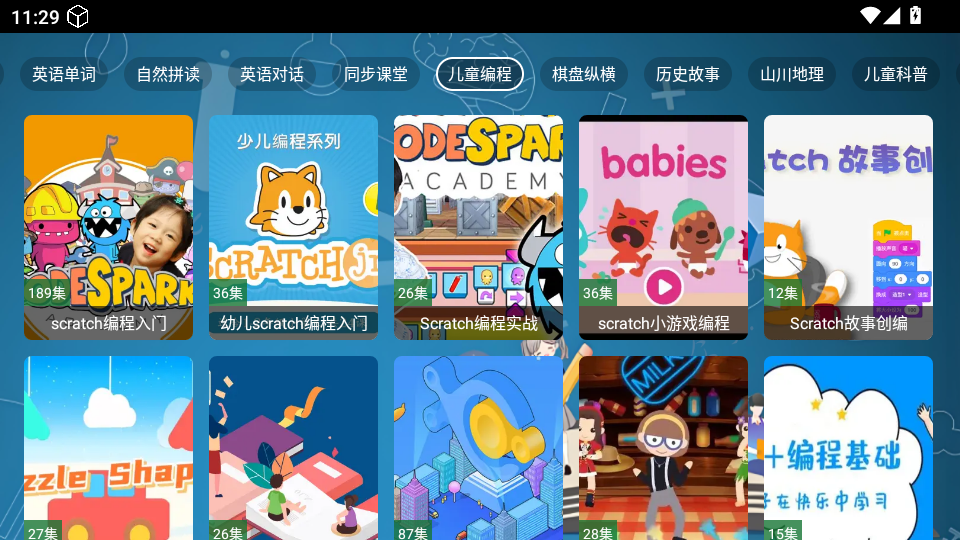Open the 幼儿scratch编程入门 course card
Screen dimensions: 960x540
point(293,227)
